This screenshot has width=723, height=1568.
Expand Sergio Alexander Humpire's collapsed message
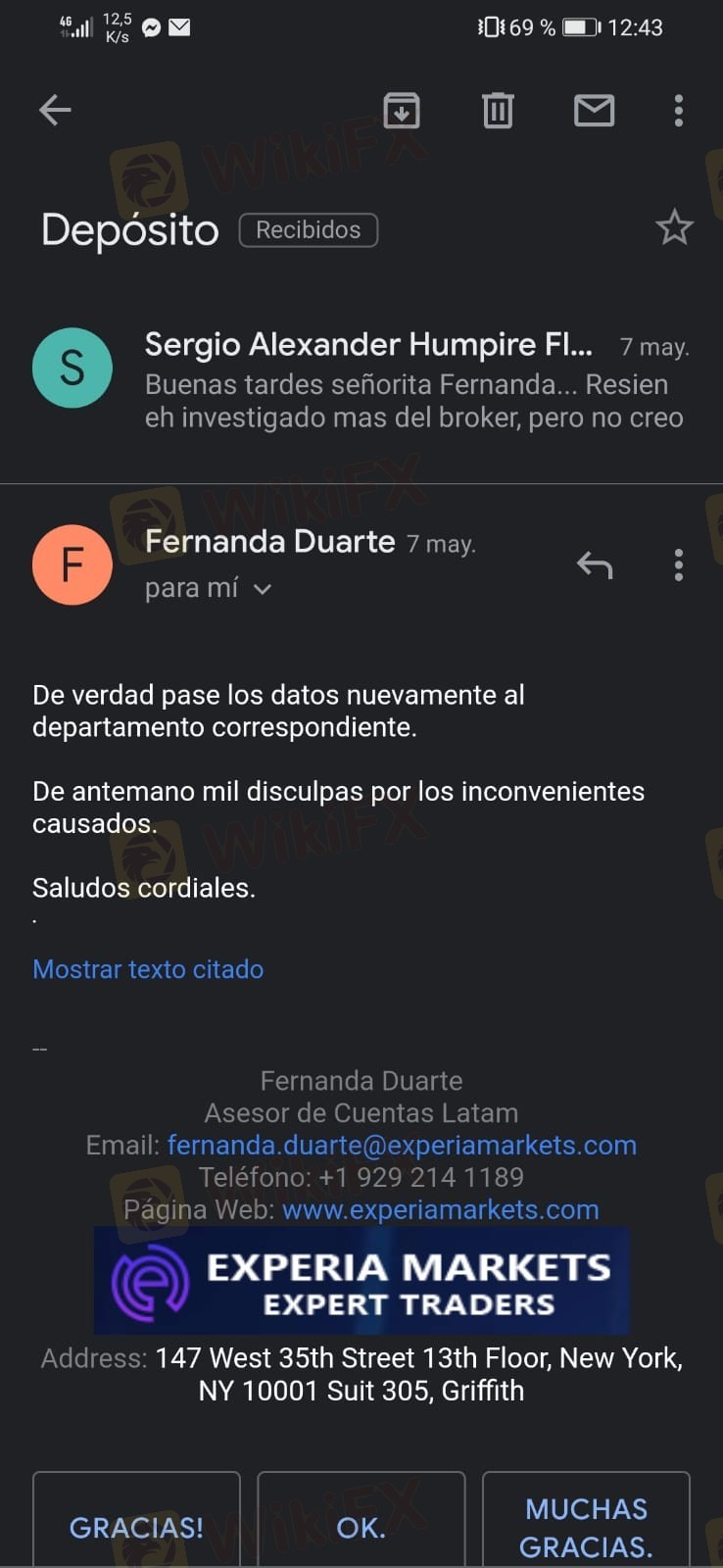pos(411,382)
